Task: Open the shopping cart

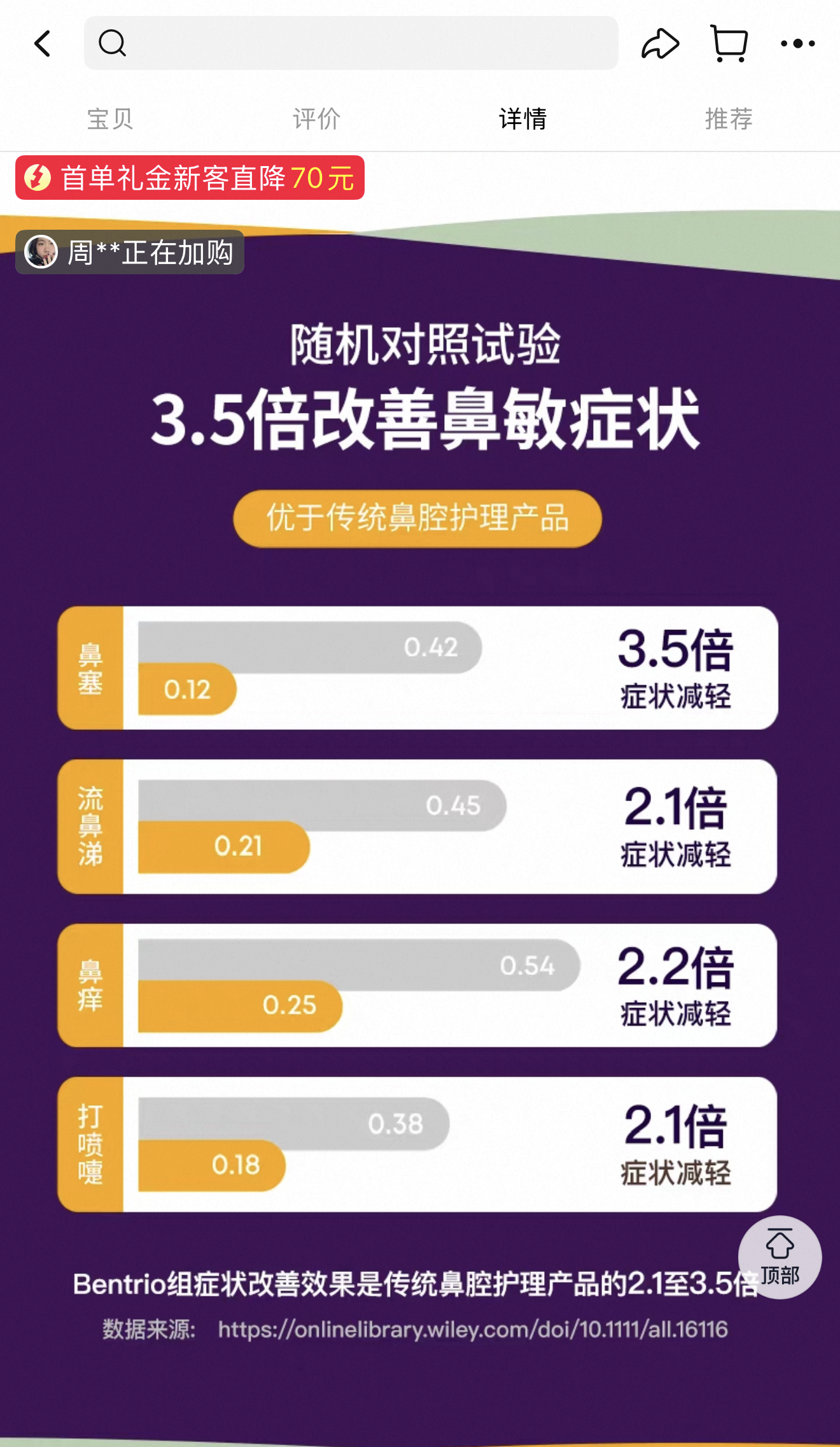Action: [x=729, y=44]
